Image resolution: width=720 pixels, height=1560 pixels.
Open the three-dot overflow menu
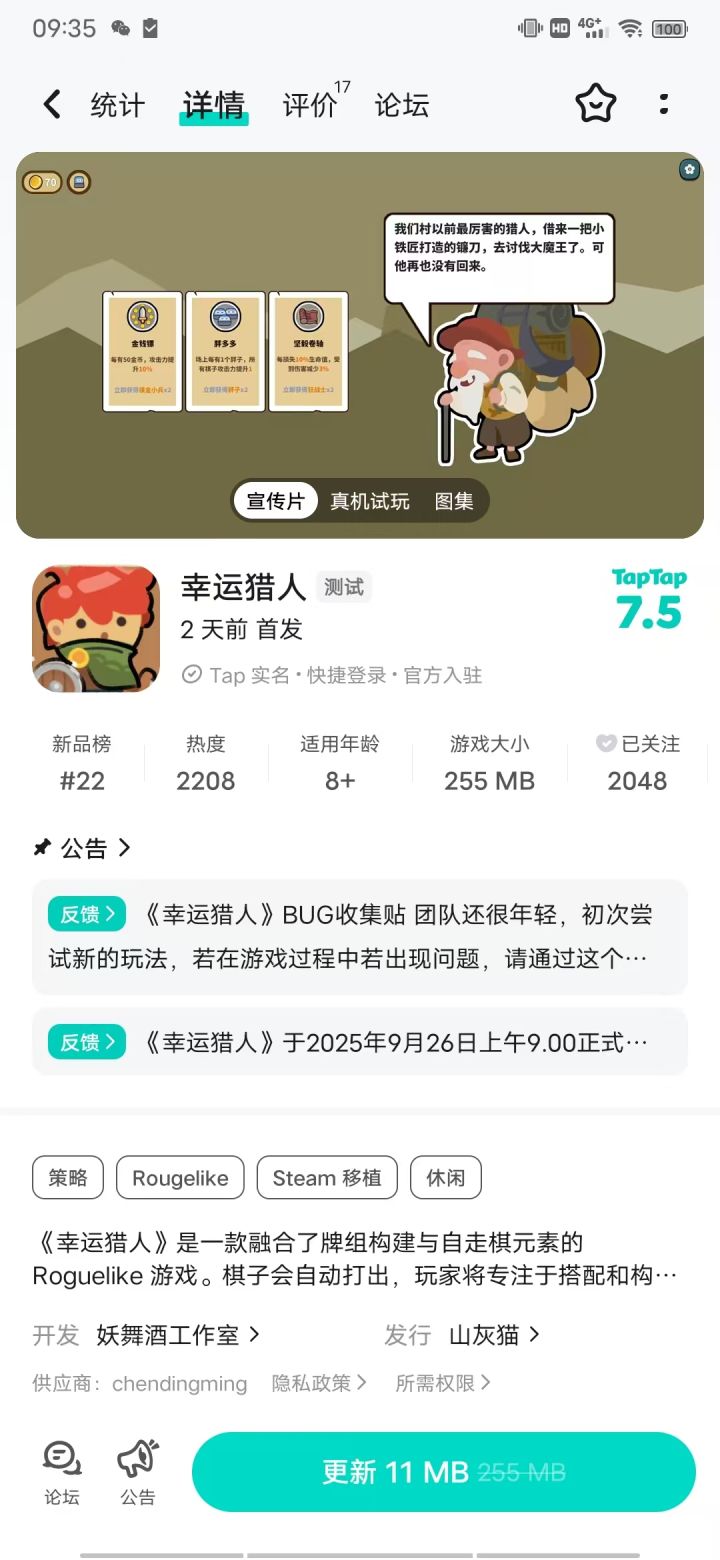(x=664, y=104)
